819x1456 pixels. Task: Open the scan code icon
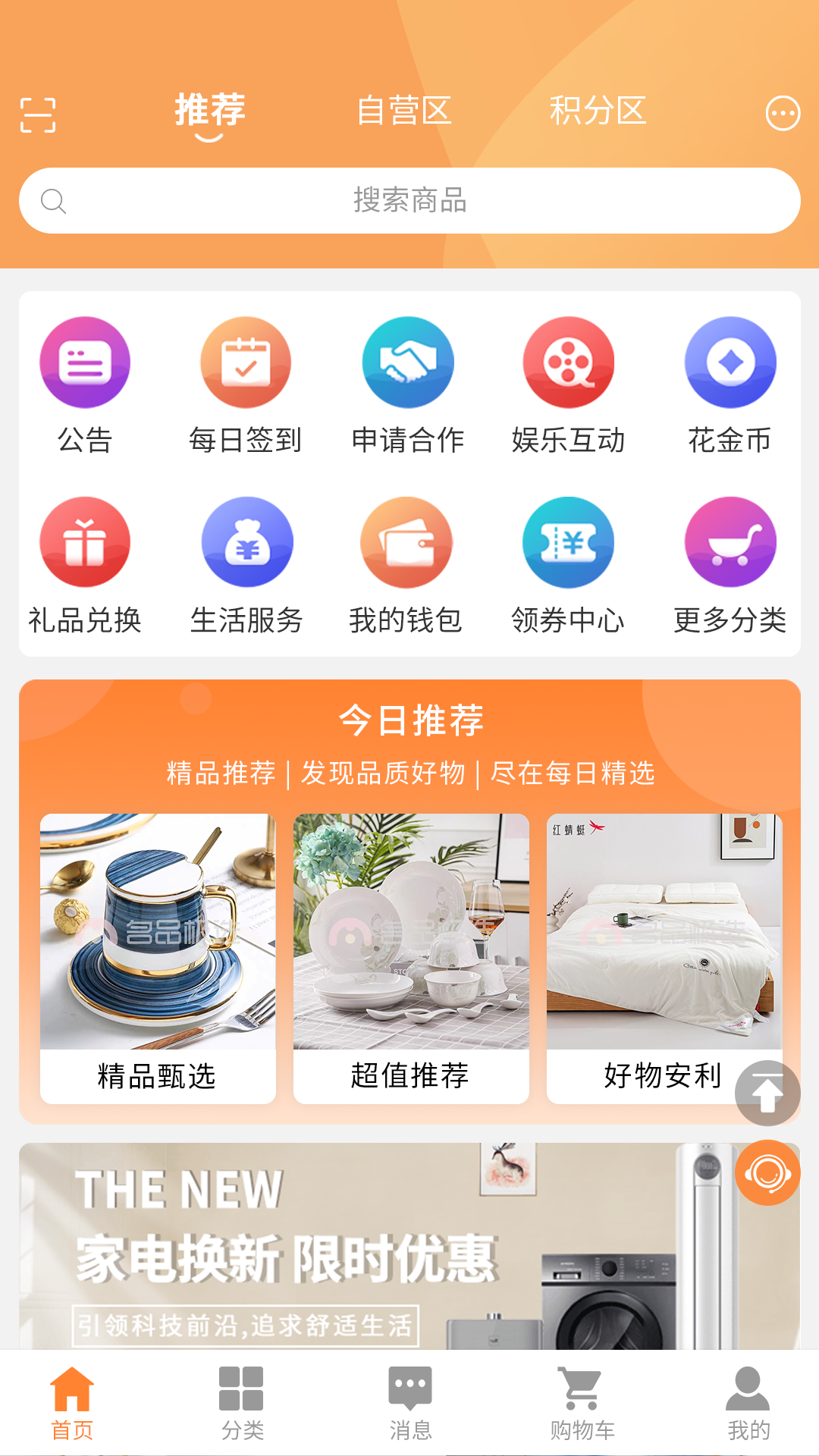(x=38, y=115)
